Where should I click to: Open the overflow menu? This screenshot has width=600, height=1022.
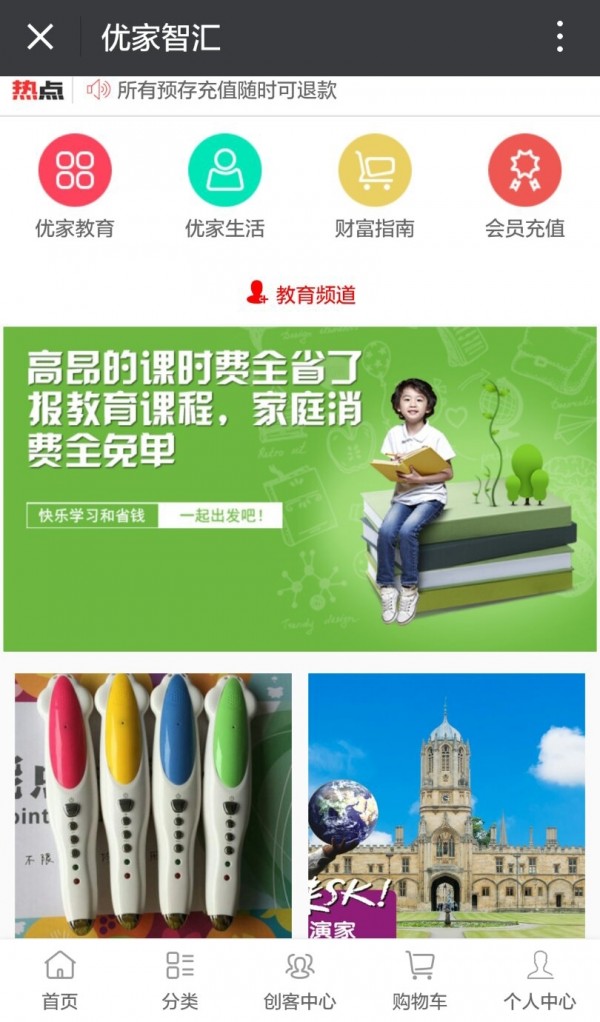point(559,38)
